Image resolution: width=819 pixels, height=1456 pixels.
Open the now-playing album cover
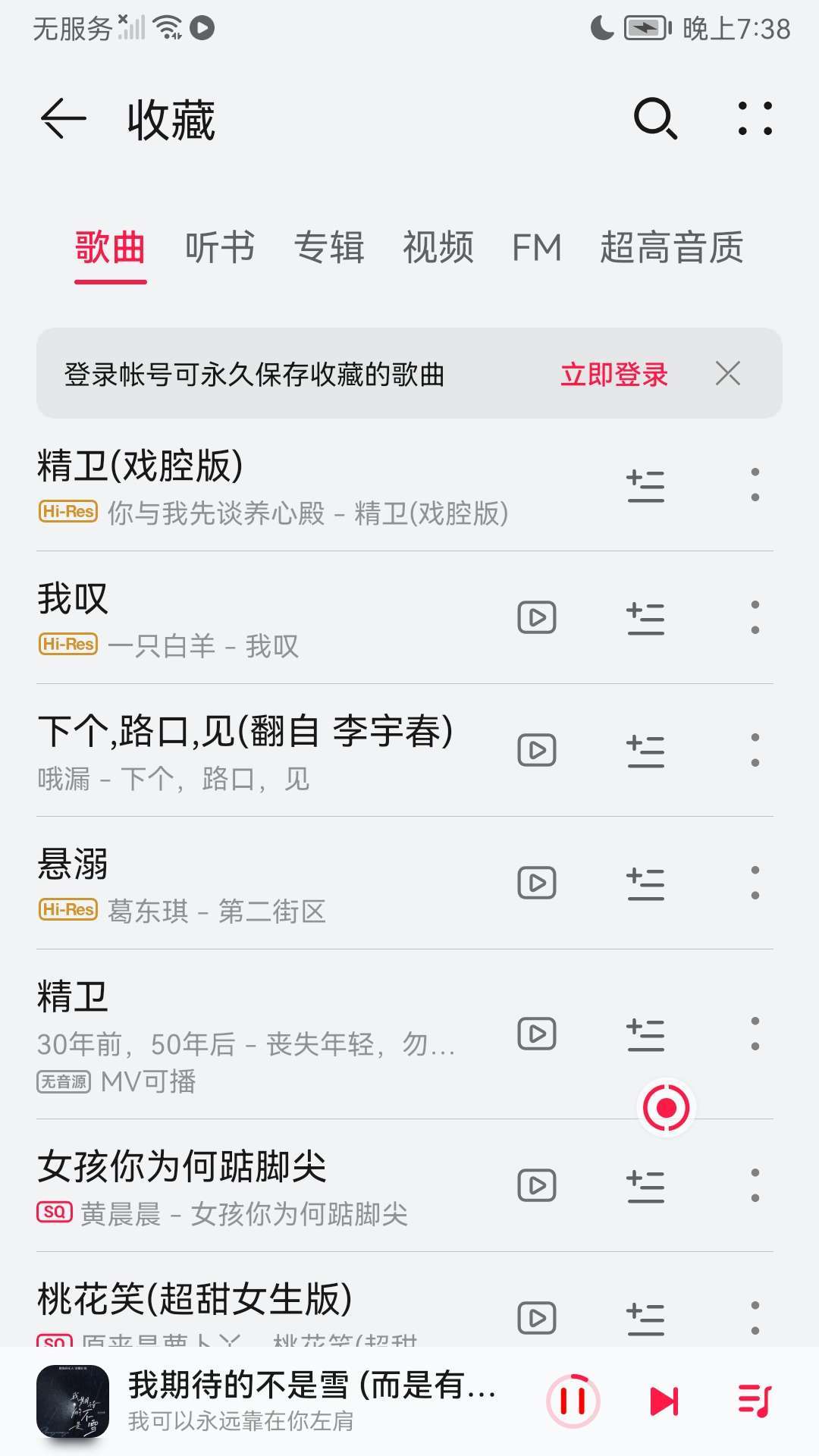73,1401
